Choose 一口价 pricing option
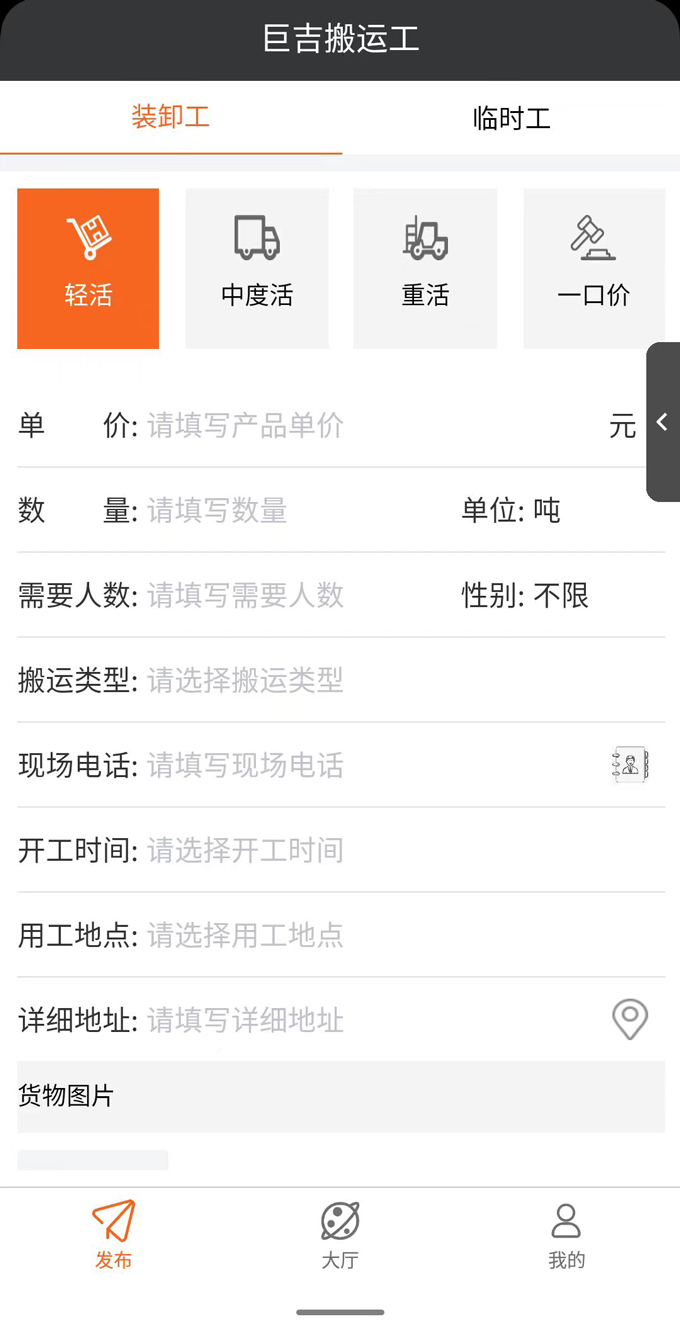Viewport: 680px width, 1342px height. click(x=594, y=268)
